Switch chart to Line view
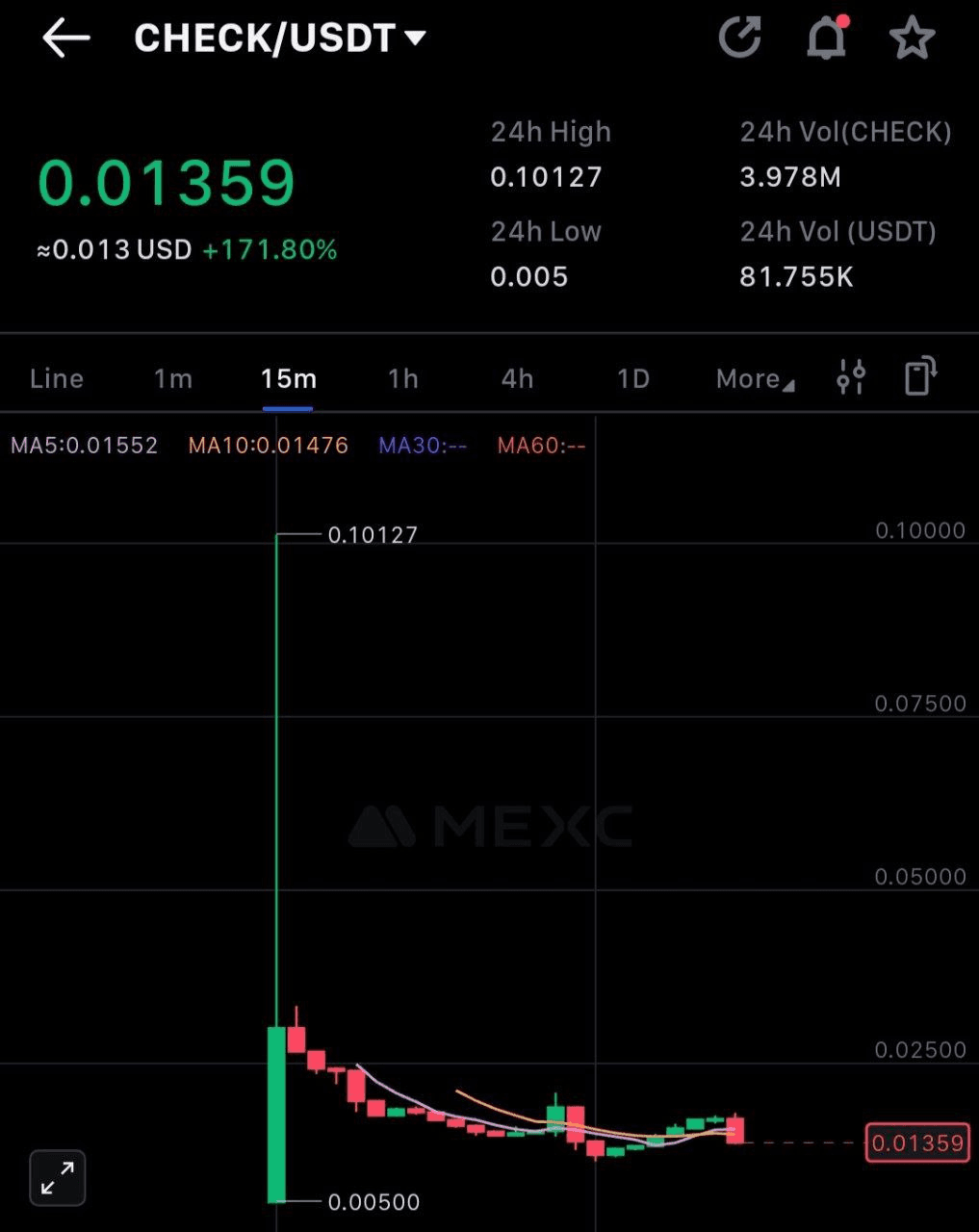The width and height of the screenshot is (979, 1232). coord(57,378)
